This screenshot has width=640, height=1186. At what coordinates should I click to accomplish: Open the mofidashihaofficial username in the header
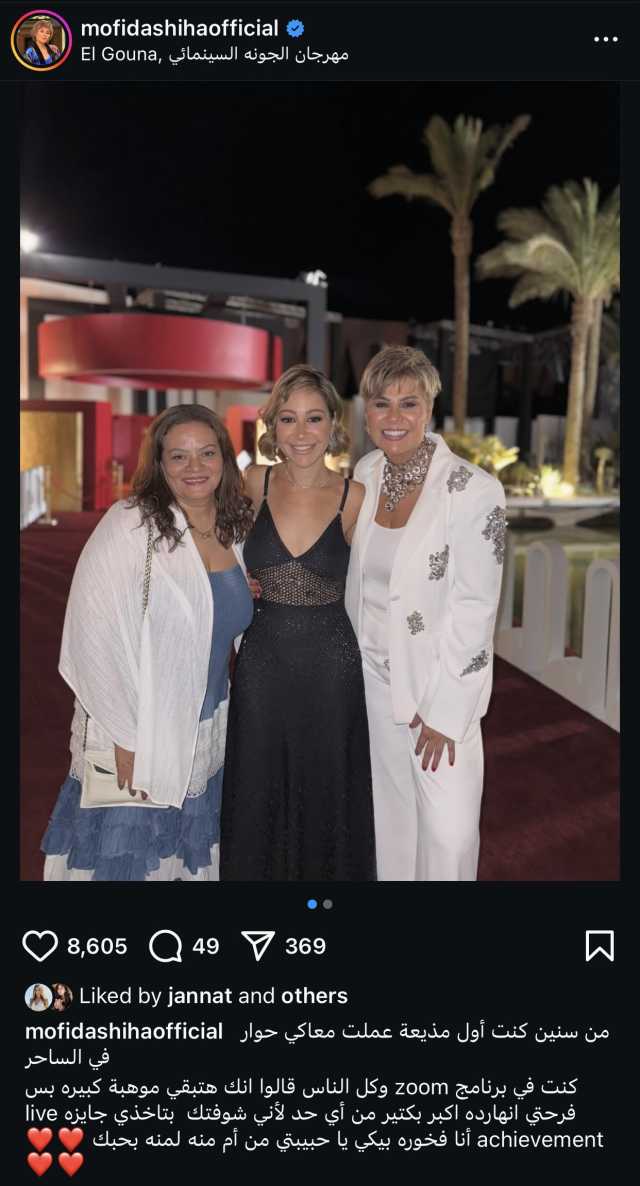(179, 28)
